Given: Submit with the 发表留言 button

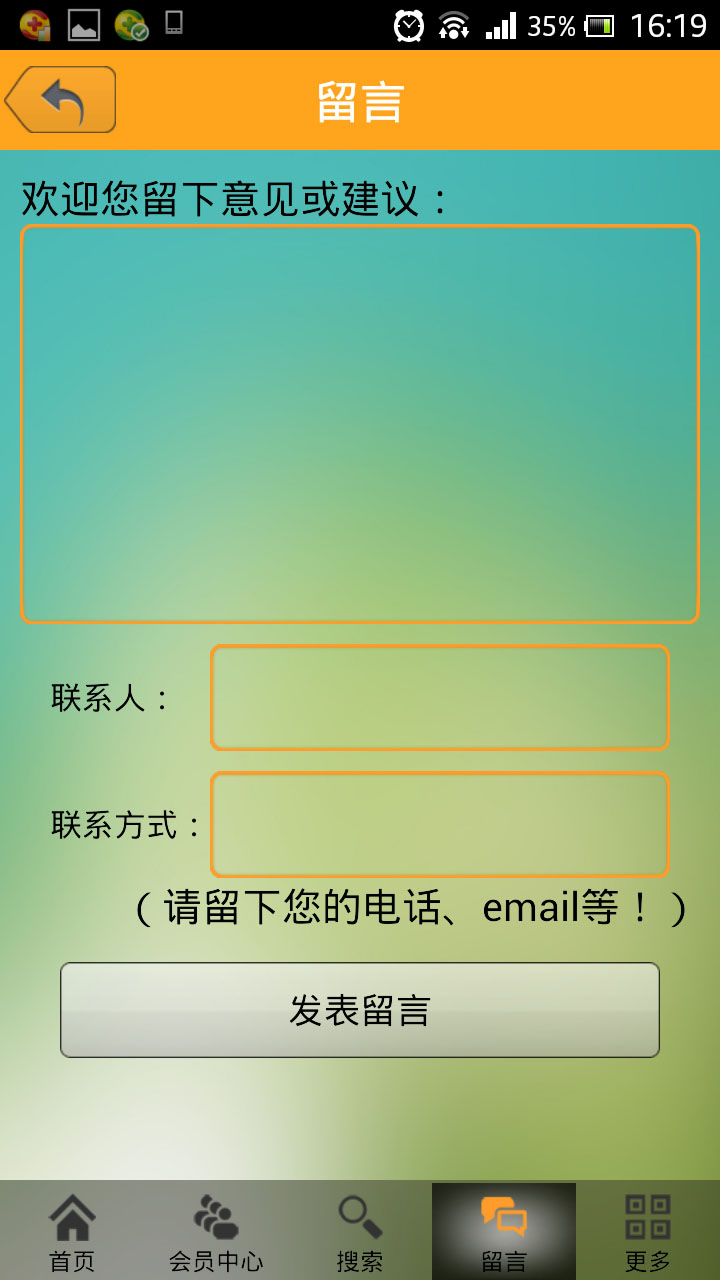Looking at the screenshot, I should click(360, 1010).
